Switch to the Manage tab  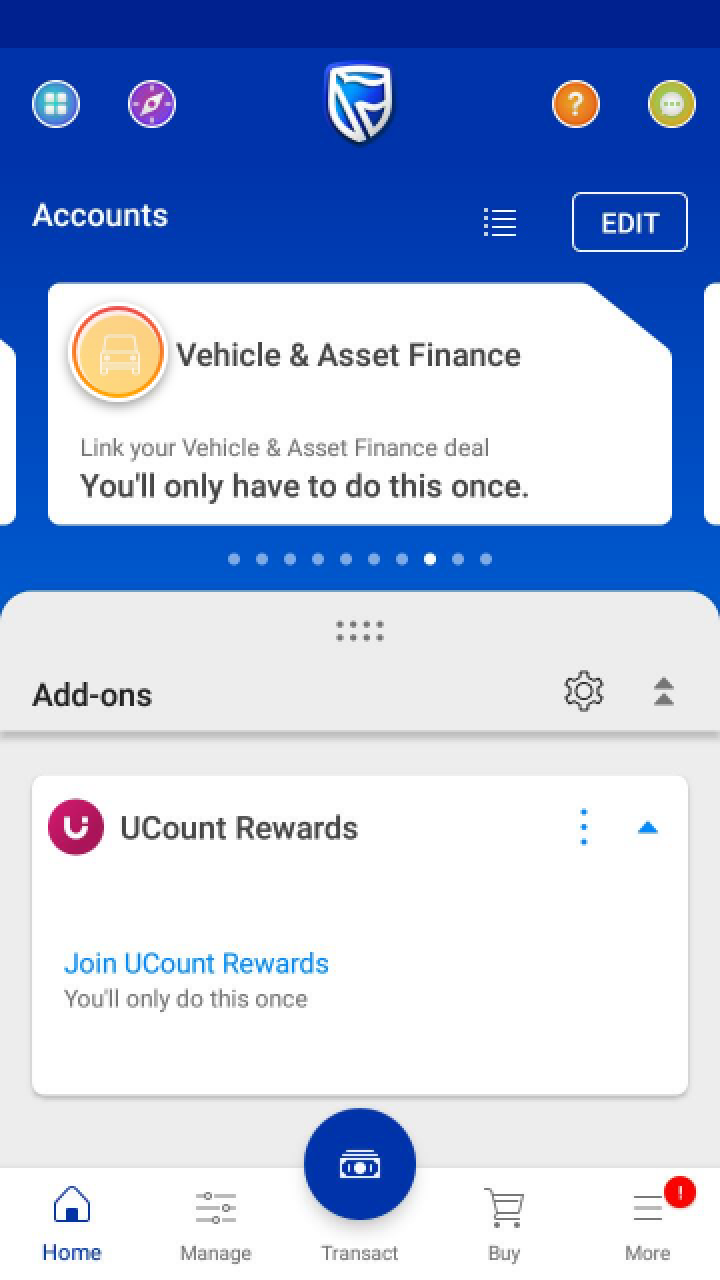pos(216,1224)
